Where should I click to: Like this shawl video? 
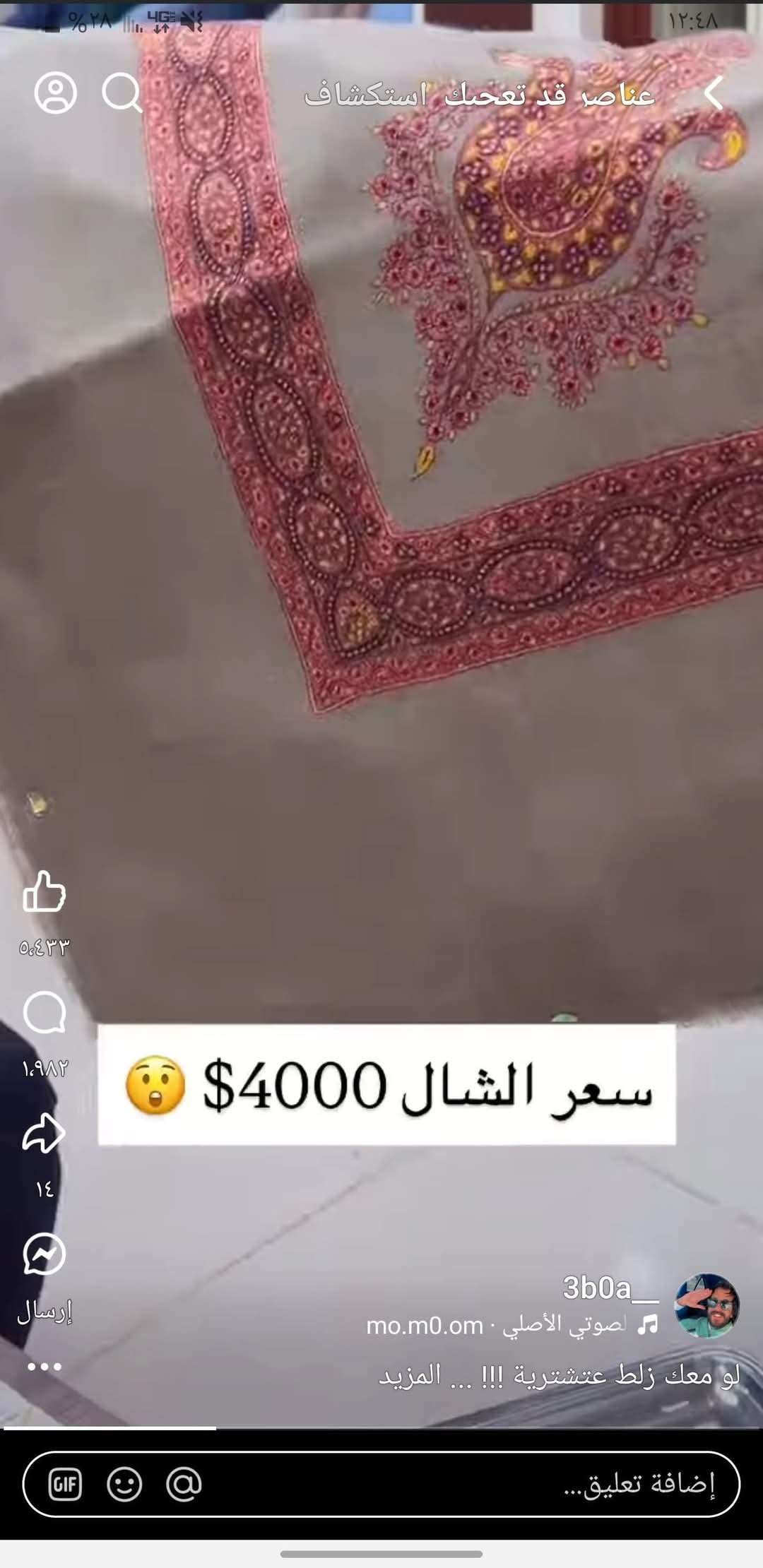coord(45,891)
